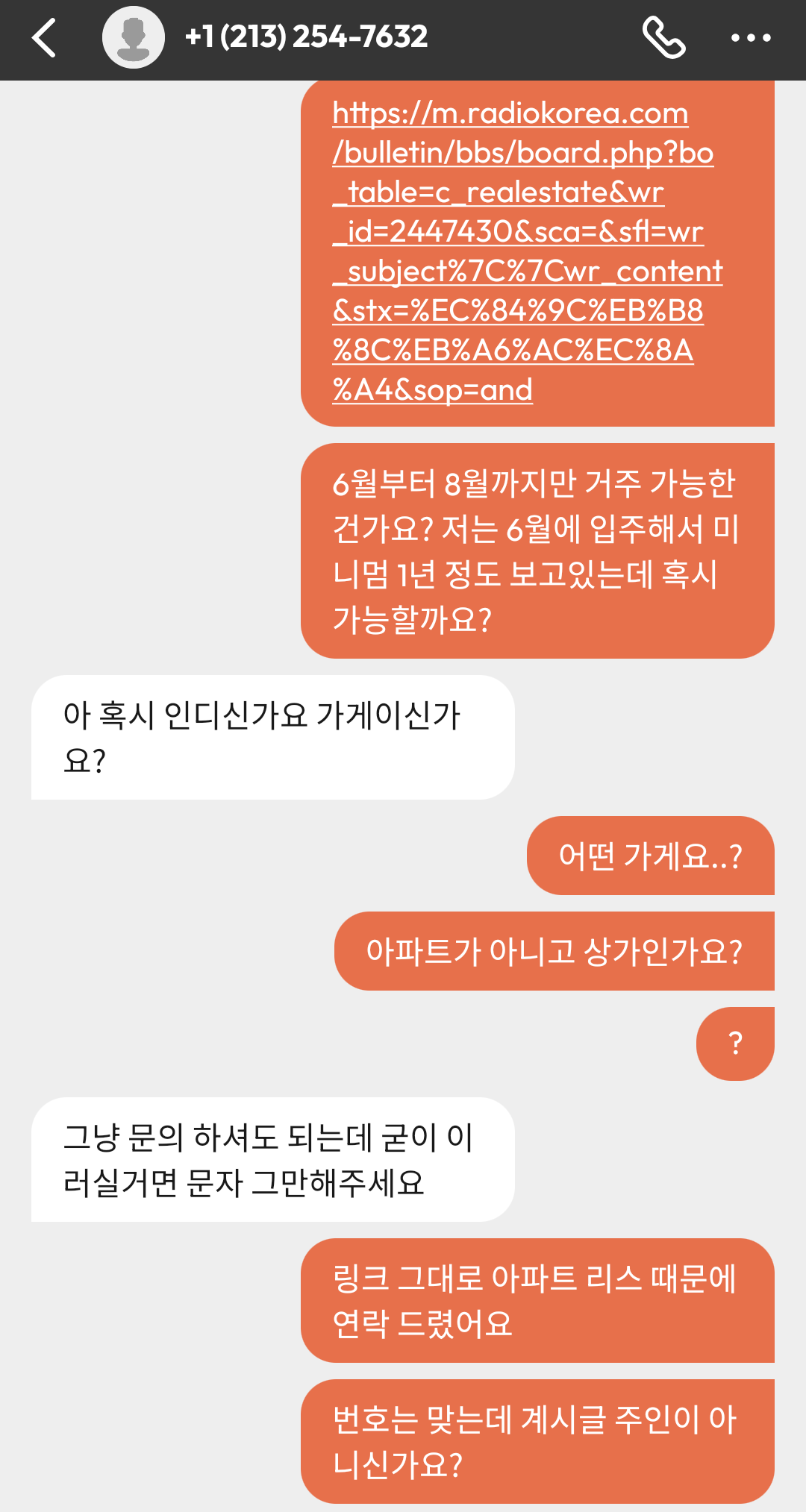Screen dimensions: 806x1512
Task: Call this number with the phone icon
Action: coord(663,38)
